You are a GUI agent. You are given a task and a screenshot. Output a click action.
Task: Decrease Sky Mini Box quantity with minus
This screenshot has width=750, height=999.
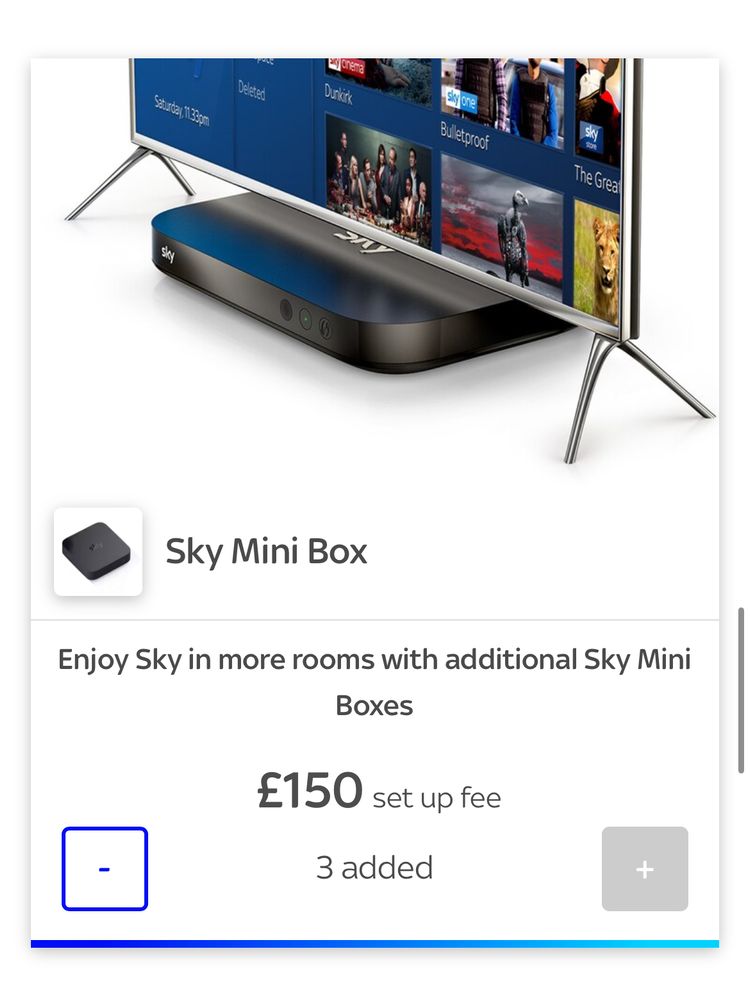(105, 869)
